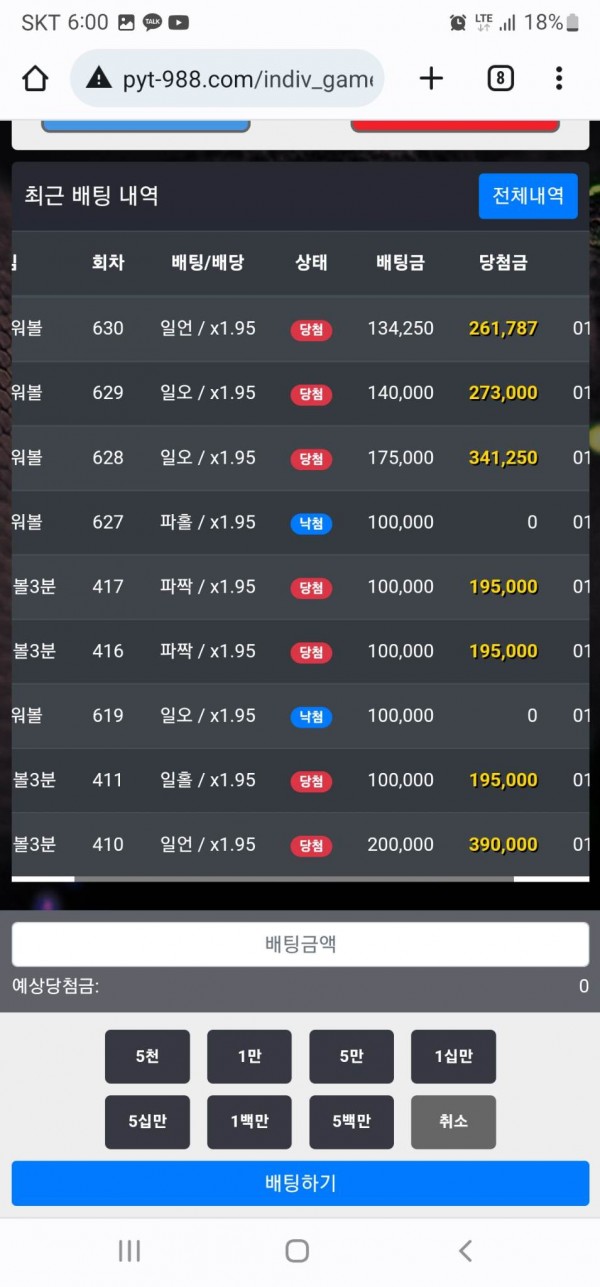Add 1만 to the amount
The height and width of the screenshot is (1287, 600).
click(249, 1057)
